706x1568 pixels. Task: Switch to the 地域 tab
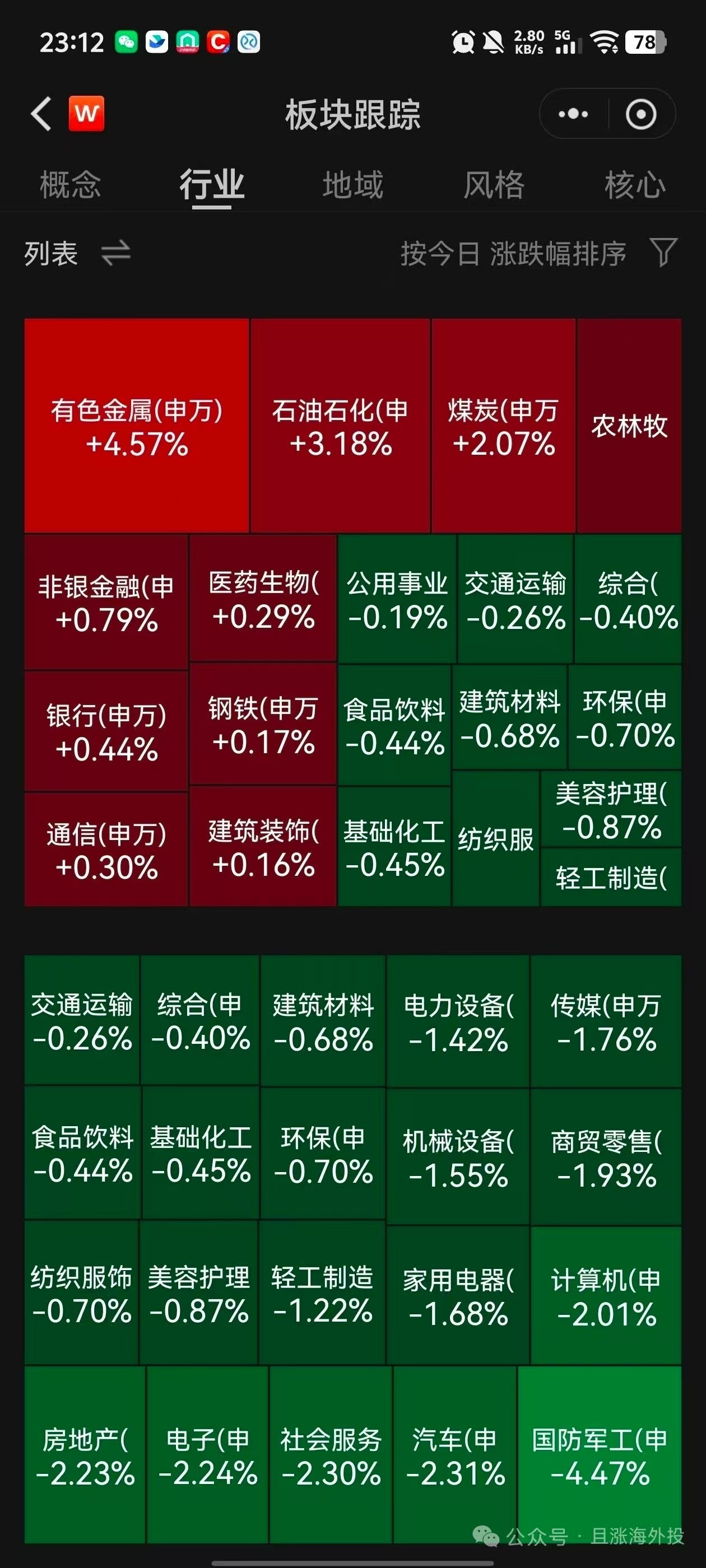pos(352,185)
